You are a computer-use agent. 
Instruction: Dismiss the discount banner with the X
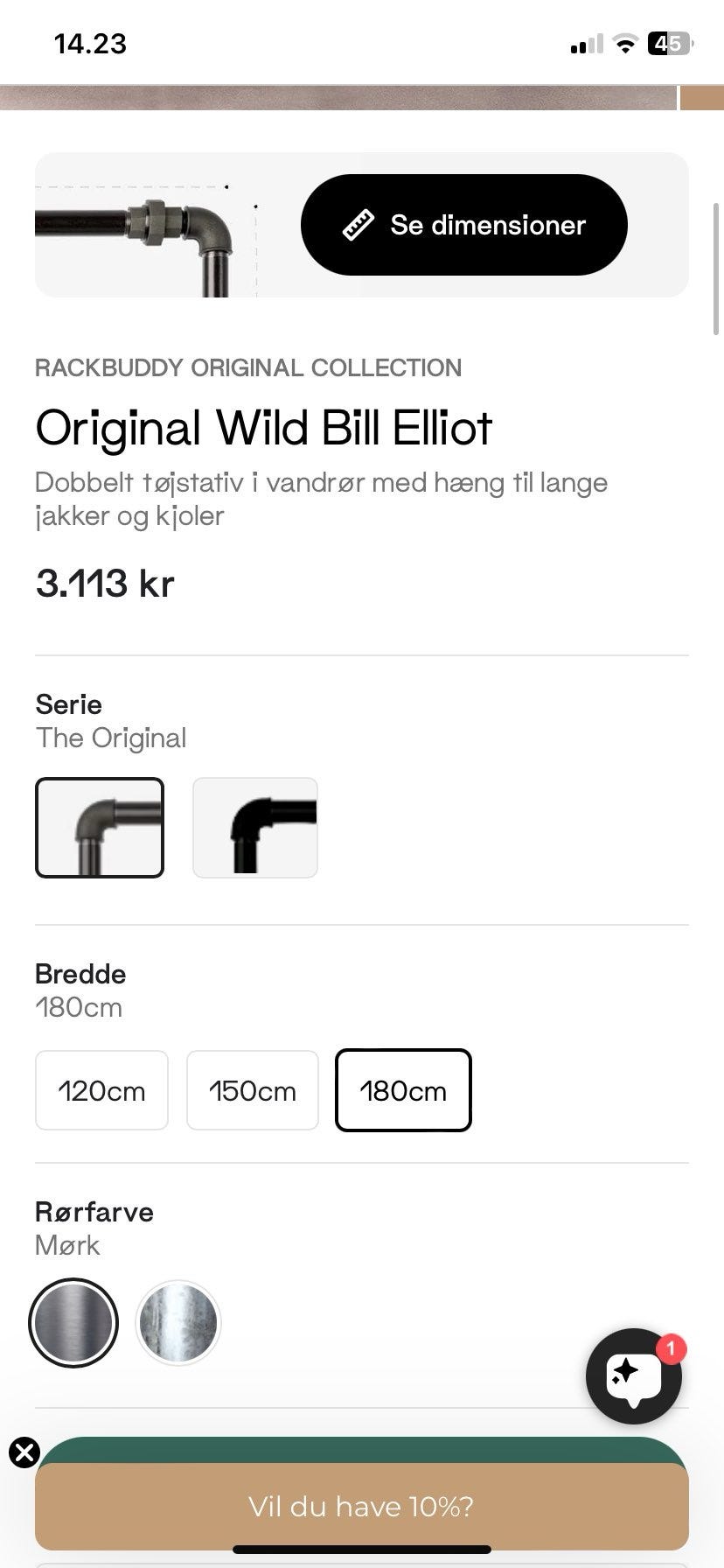coord(24,1452)
